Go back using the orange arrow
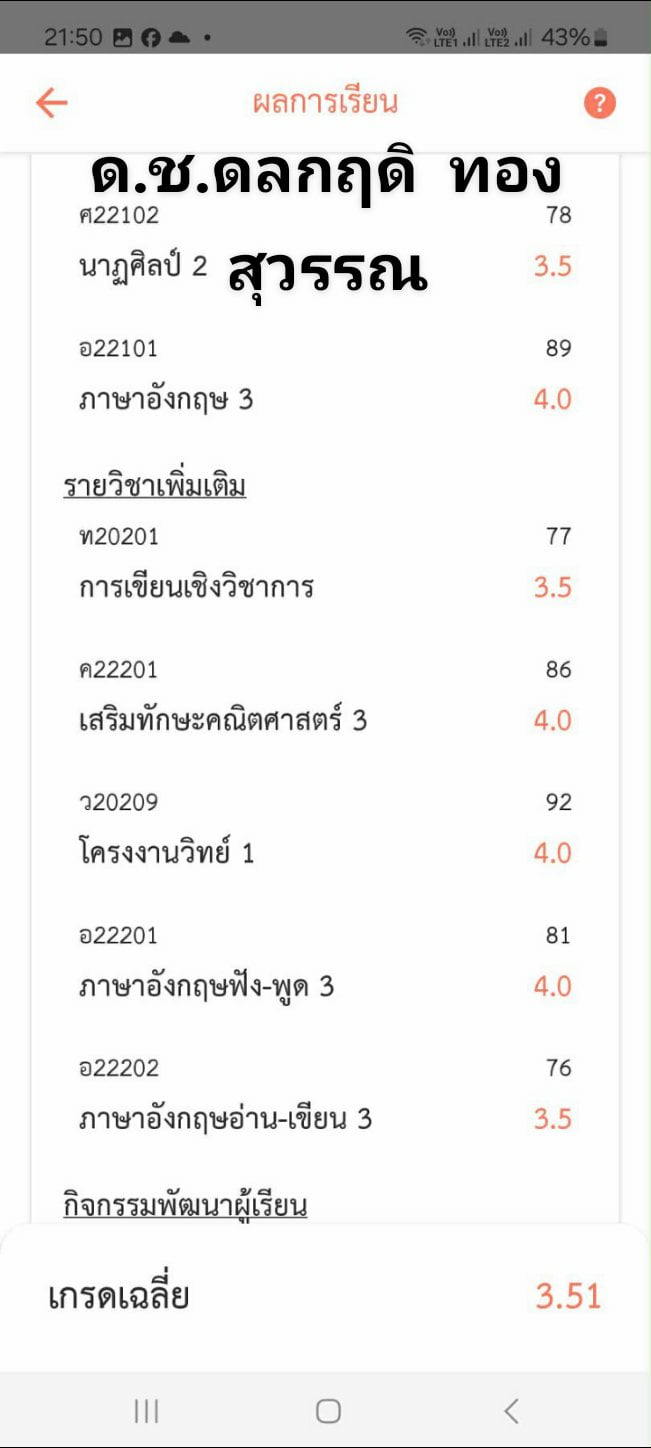Image resolution: width=651 pixels, height=1448 pixels. (x=51, y=102)
